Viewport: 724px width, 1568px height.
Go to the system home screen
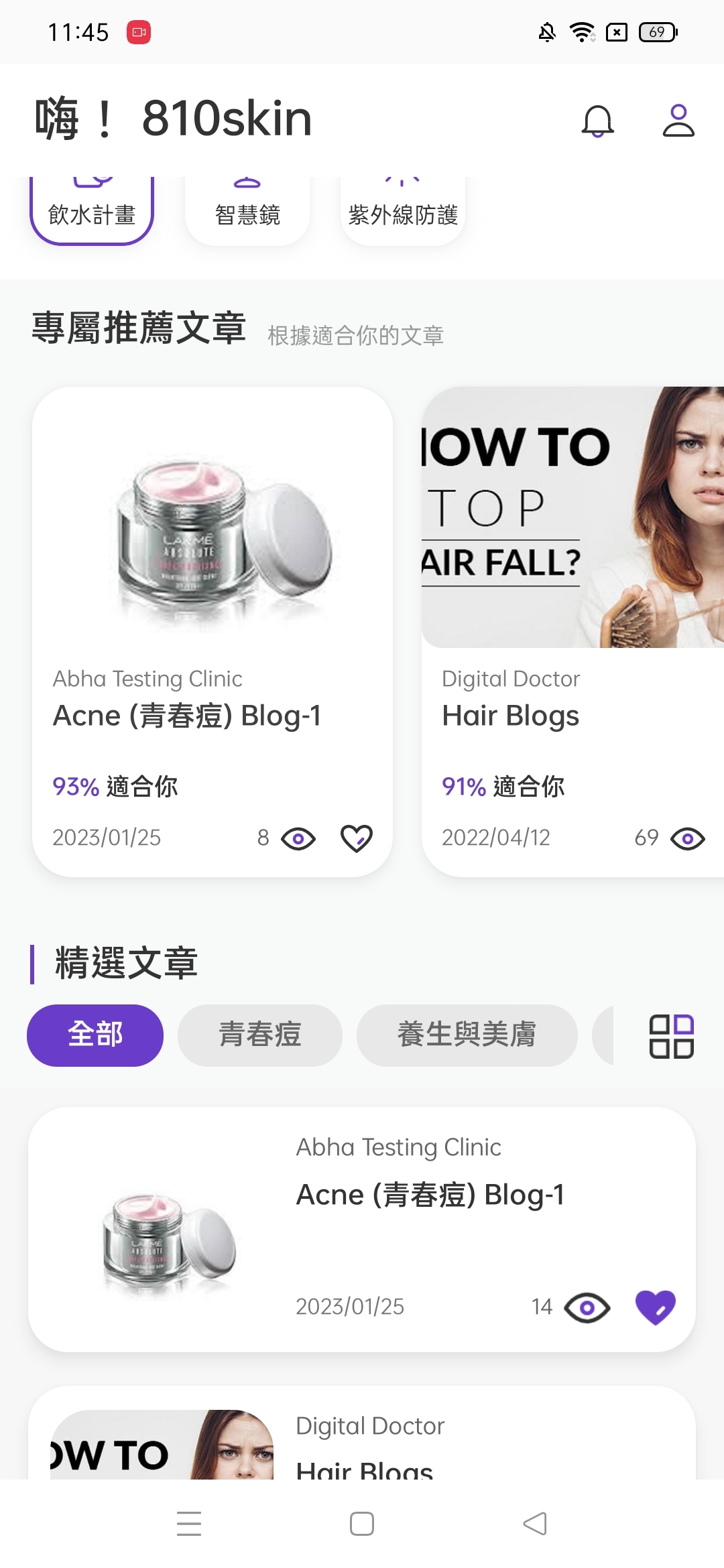pos(362,1524)
